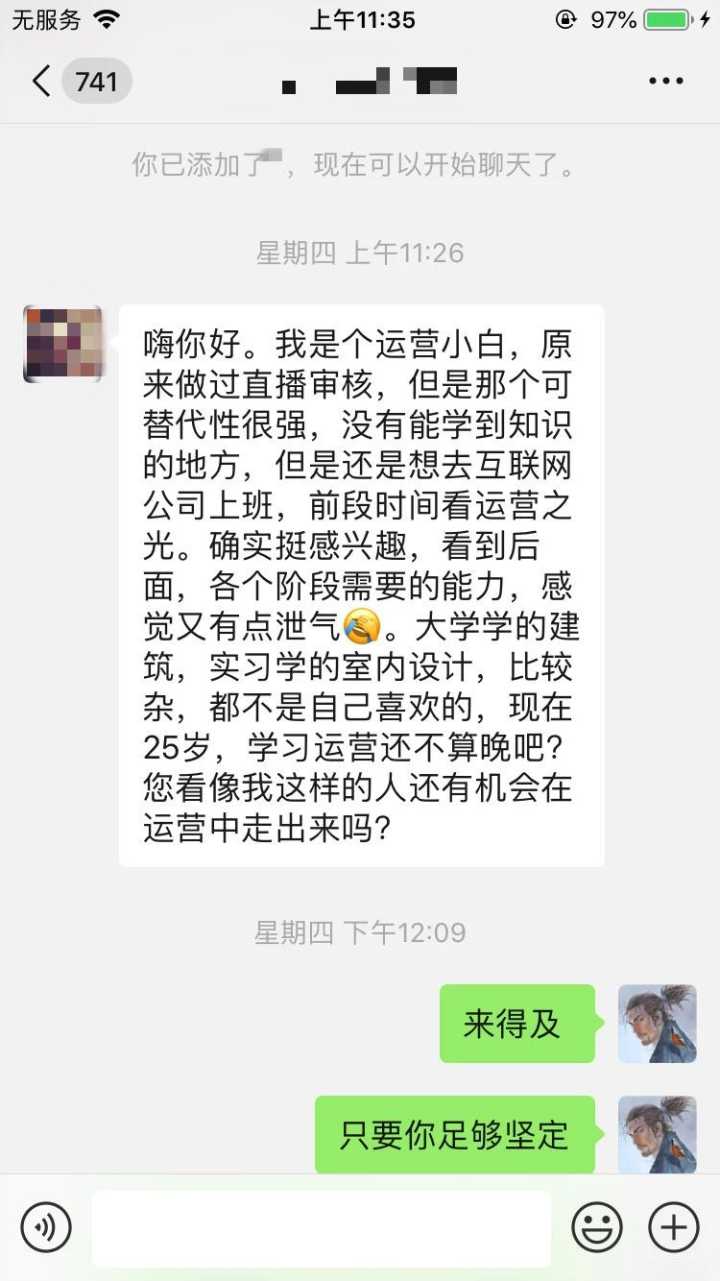Open the emoji sticker panel
Image resolution: width=720 pixels, height=1281 pixels.
click(597, 1226)
